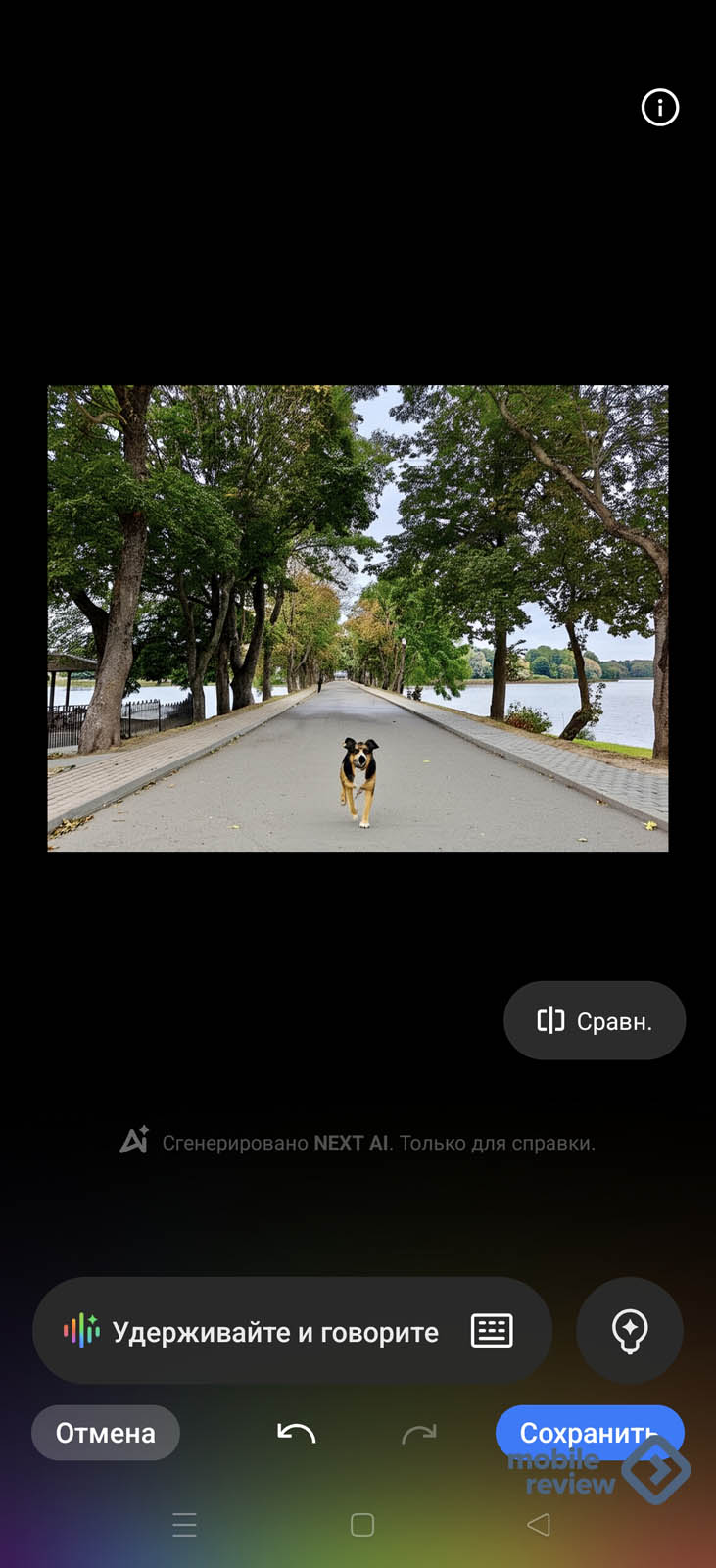Go to the system home screen
The height and width of the screenshot is (1568, 716).
[x=362, y=1525]
